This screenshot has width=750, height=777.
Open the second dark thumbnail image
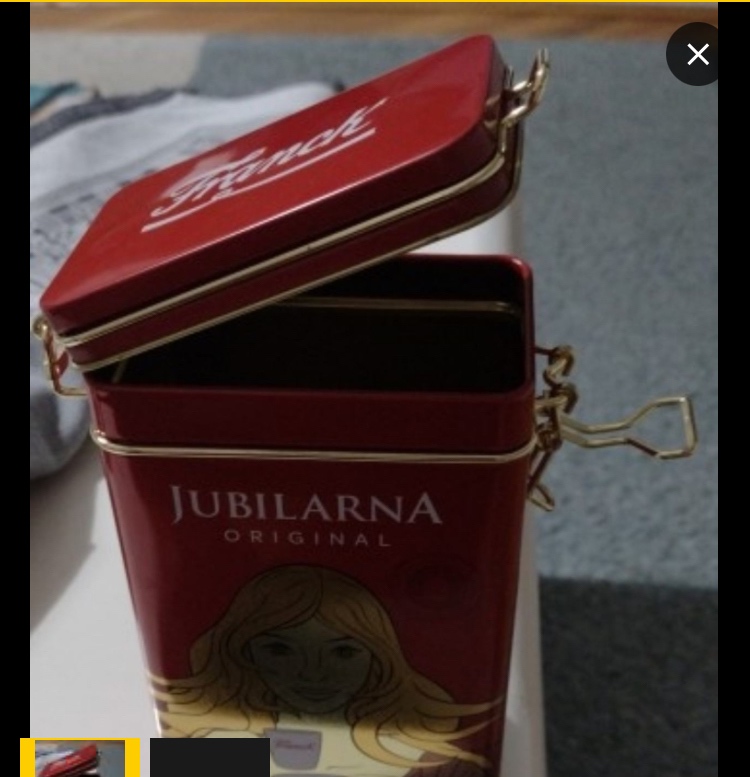pyautogui.click(x=209, y=759)
